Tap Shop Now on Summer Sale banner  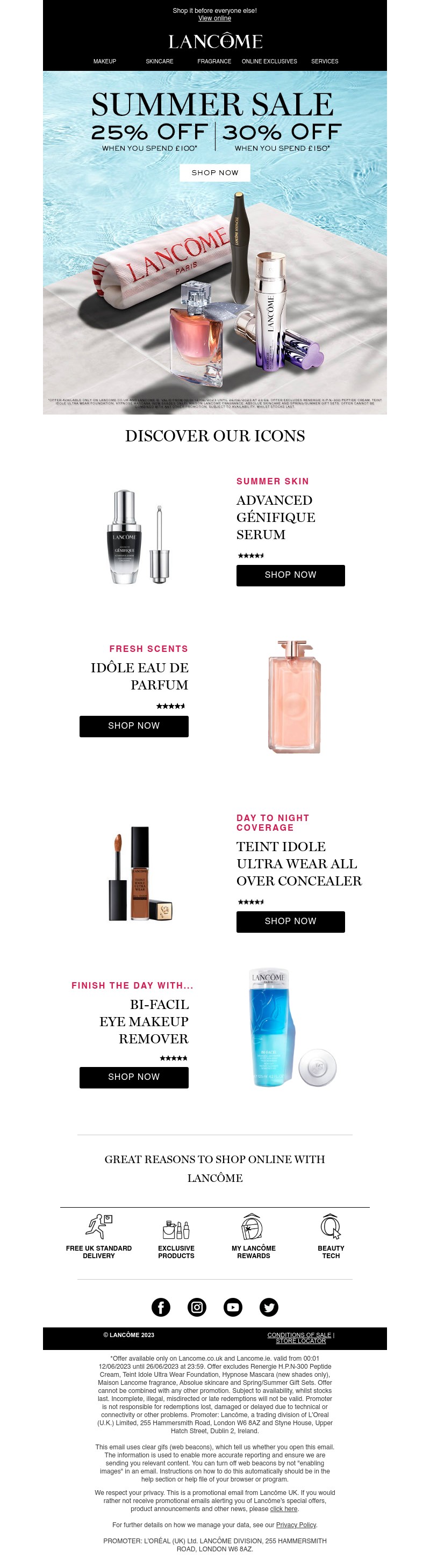214,173
